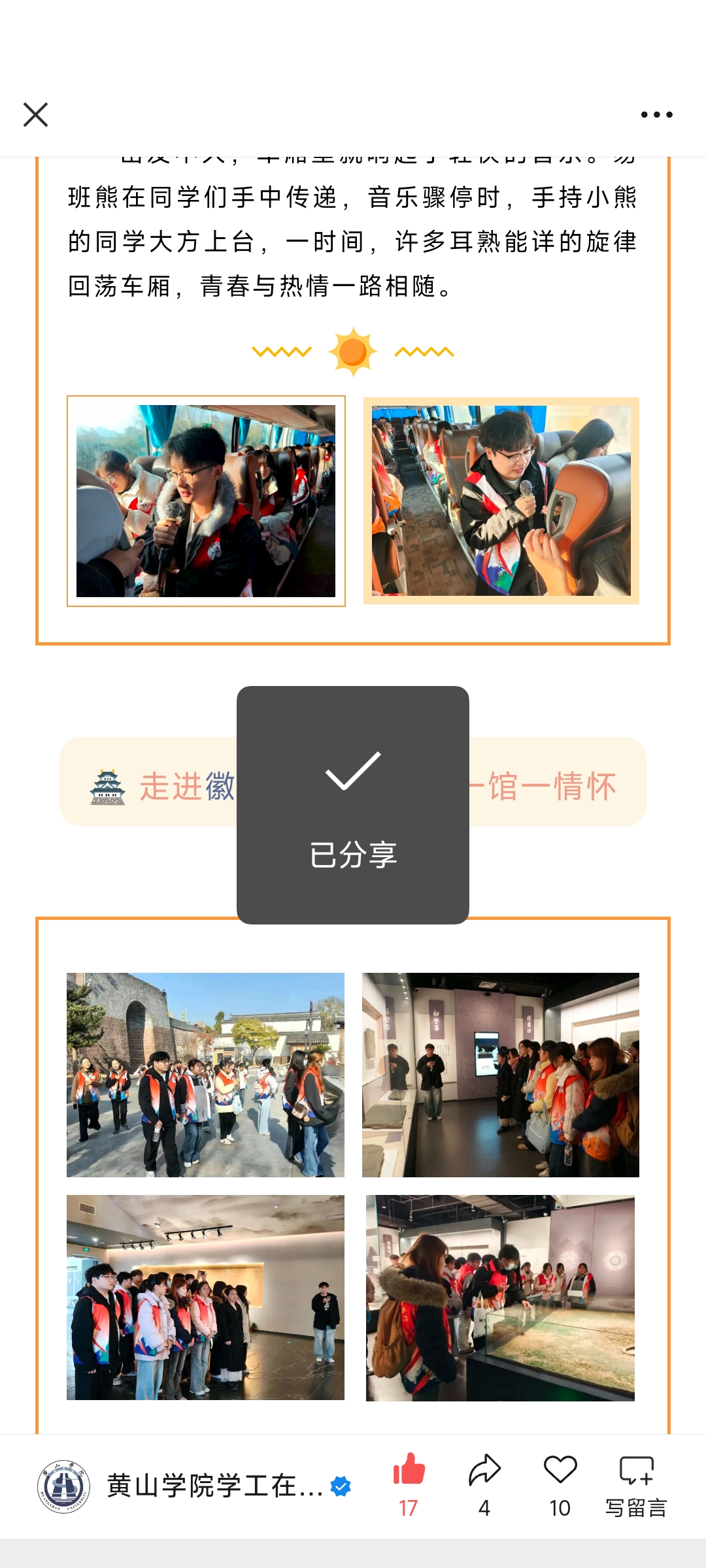Open the photo of students viewing the glass display case

tap(500, 1298)
